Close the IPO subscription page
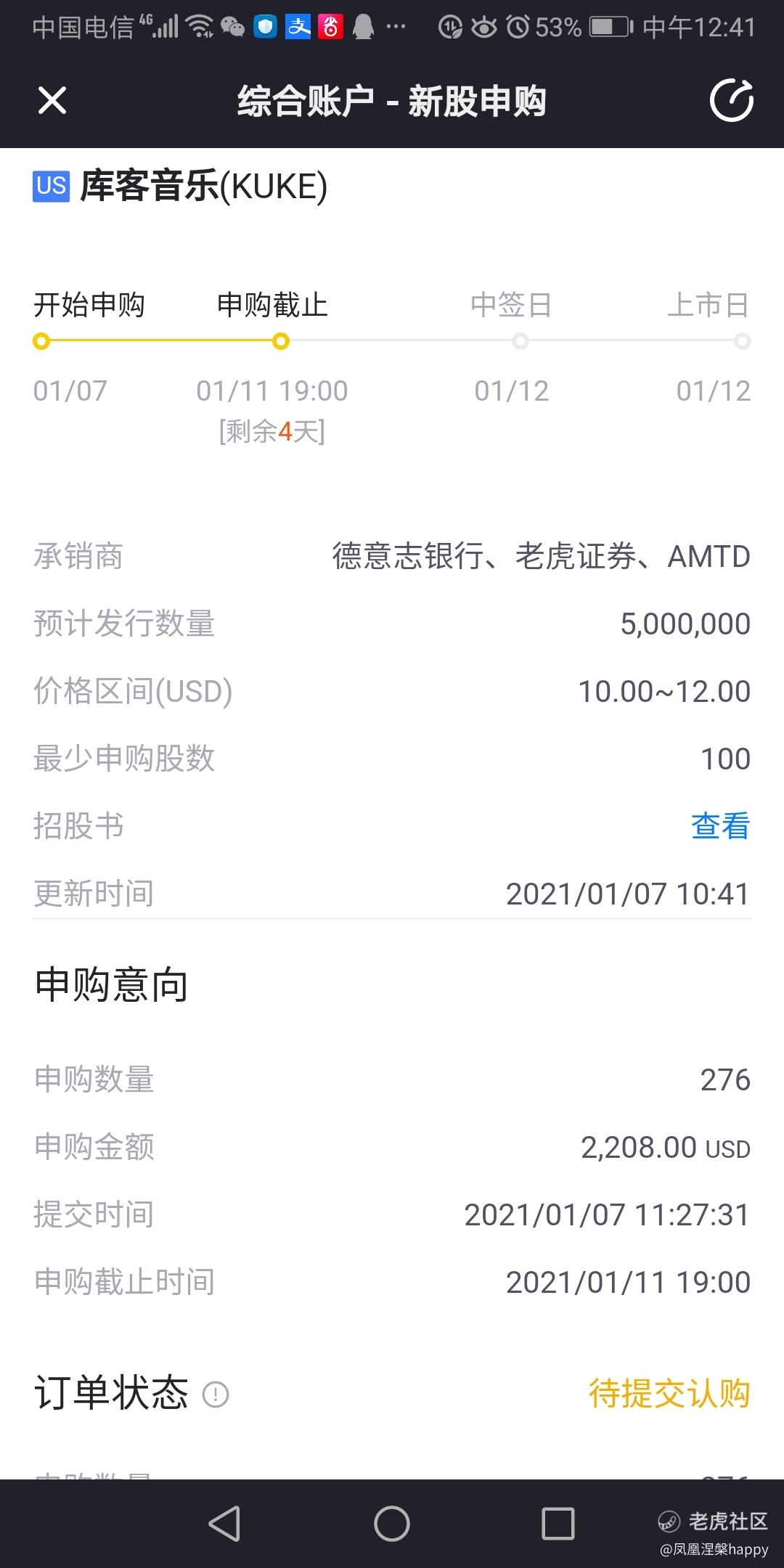The image size is (784, 1568). point(52,100)
